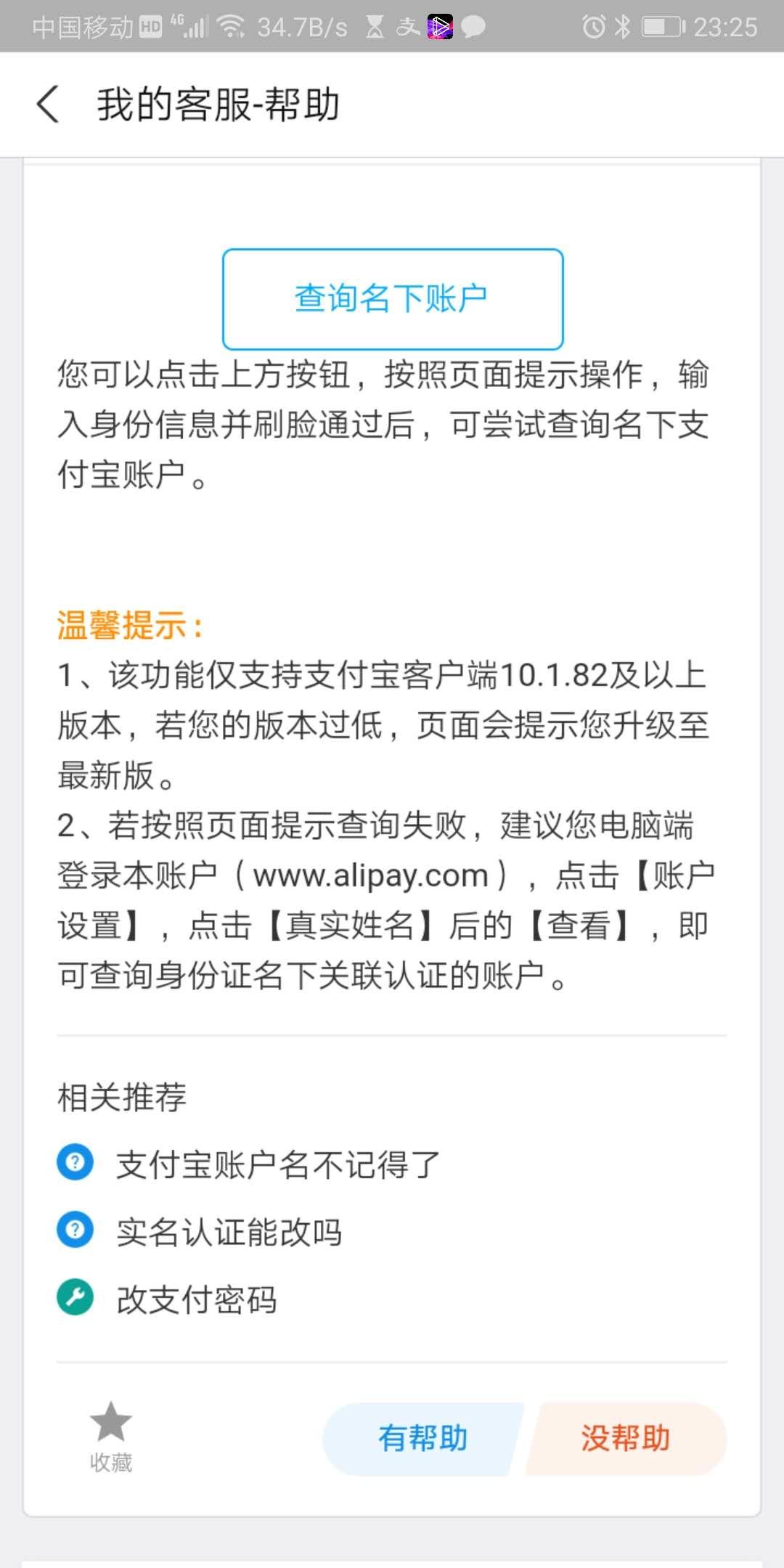This screenshot has width=784, height=1568.
Task: Tap the question mark icon beside 支付宝账户名不记得了
Action: 74,1161
